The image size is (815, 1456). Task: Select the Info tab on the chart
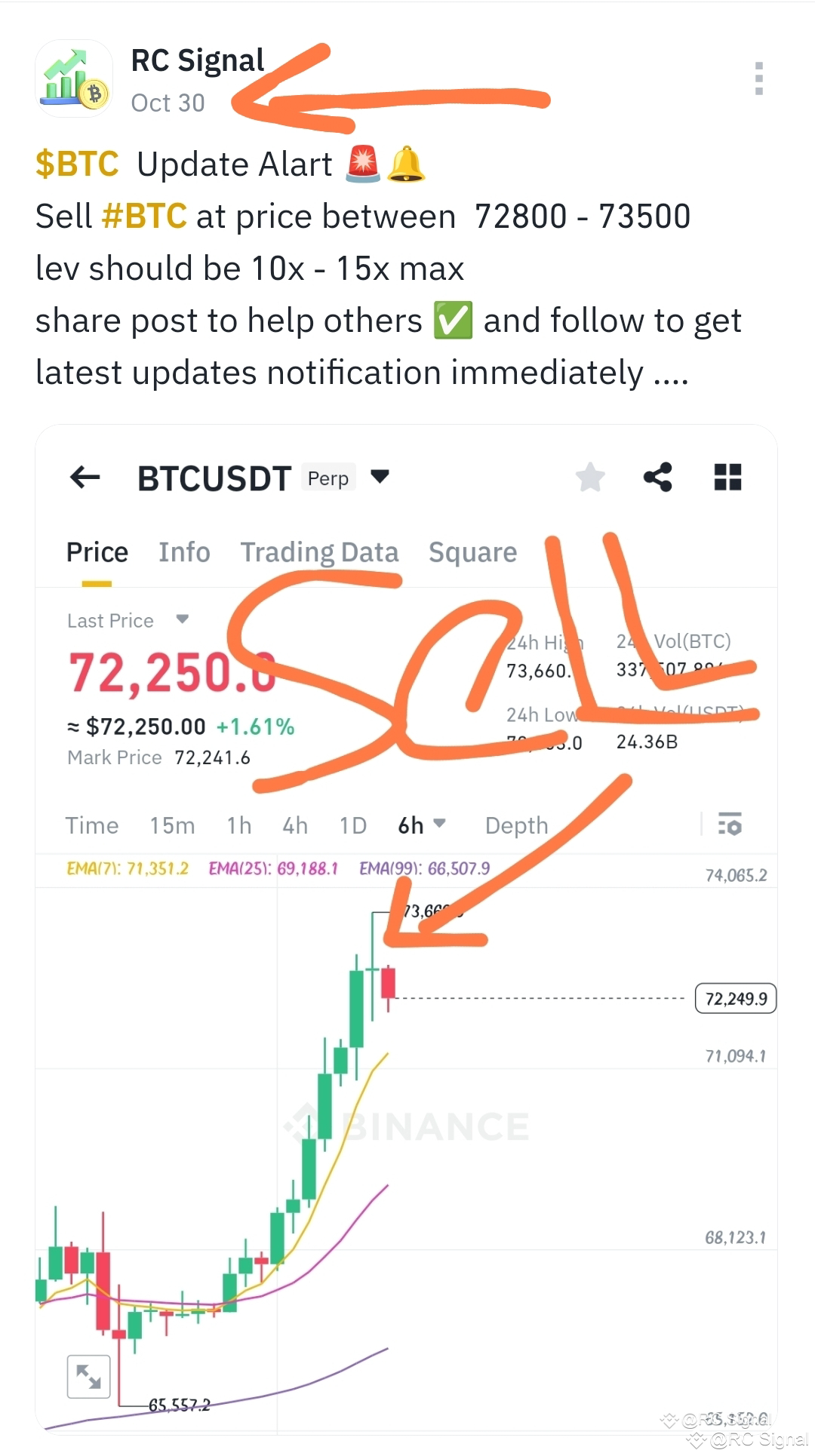(184, 551)
